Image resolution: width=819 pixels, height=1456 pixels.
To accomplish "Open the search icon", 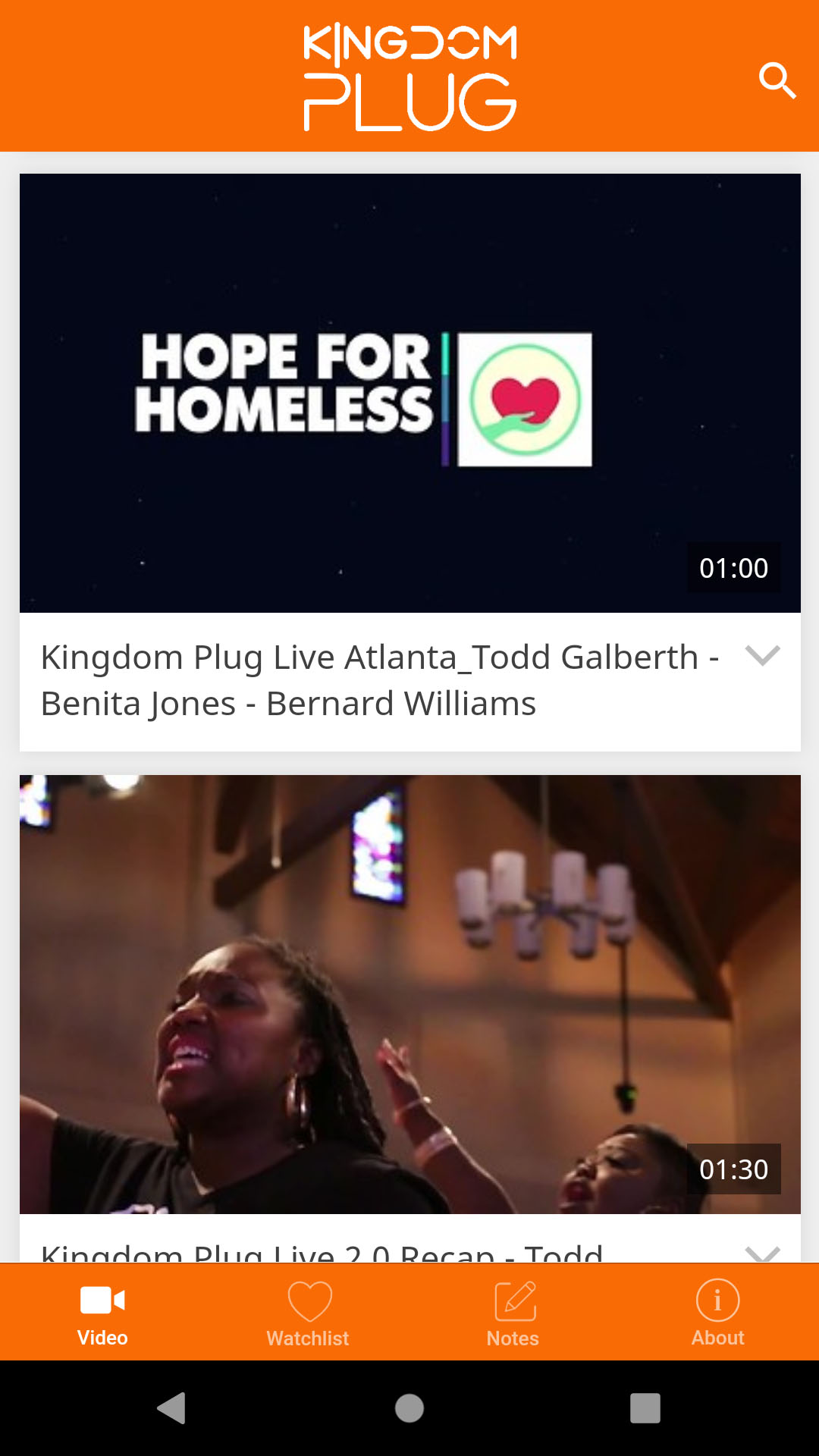I will [x=777, y=80].
